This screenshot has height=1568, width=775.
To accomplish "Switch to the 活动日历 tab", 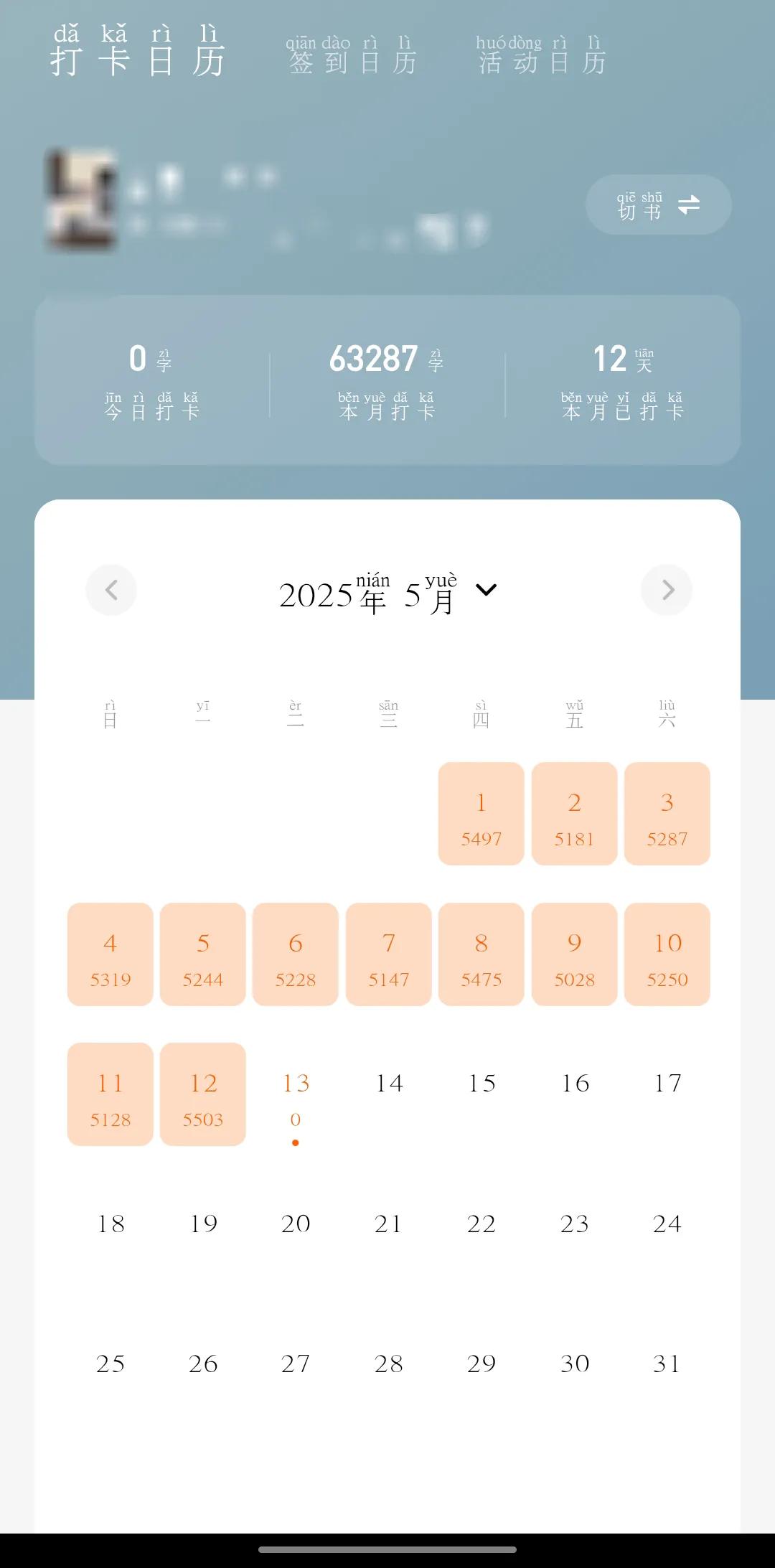I will (x=542, y=56).
